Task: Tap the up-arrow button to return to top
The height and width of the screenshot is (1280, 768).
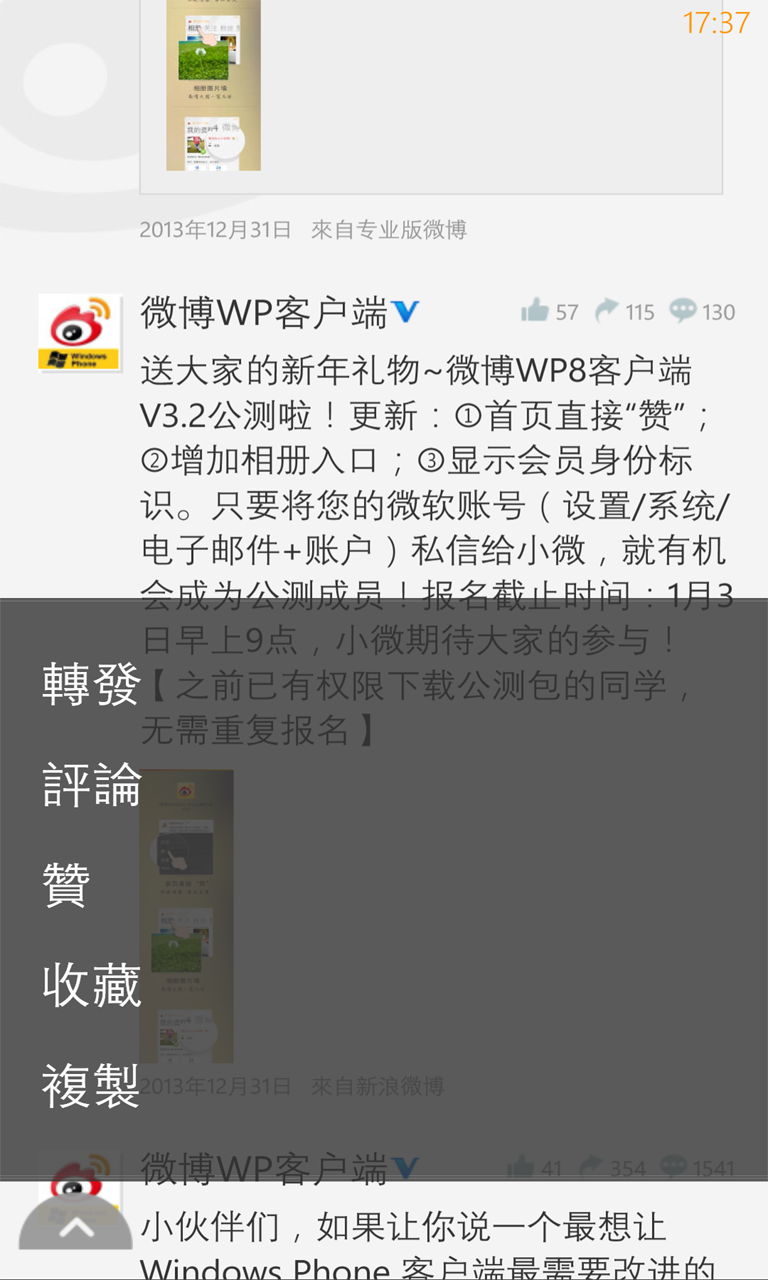Action: [x=76, y=1226]
